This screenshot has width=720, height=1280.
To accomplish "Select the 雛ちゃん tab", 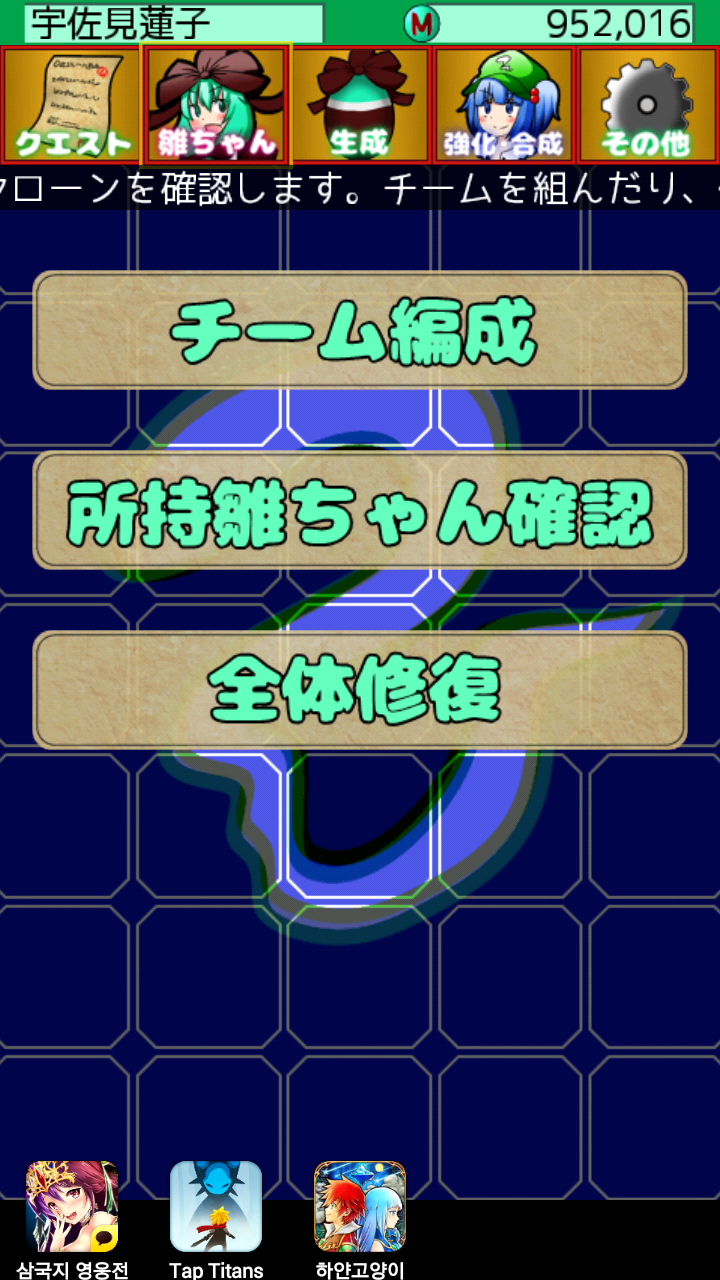I will (x=216, y=105).
